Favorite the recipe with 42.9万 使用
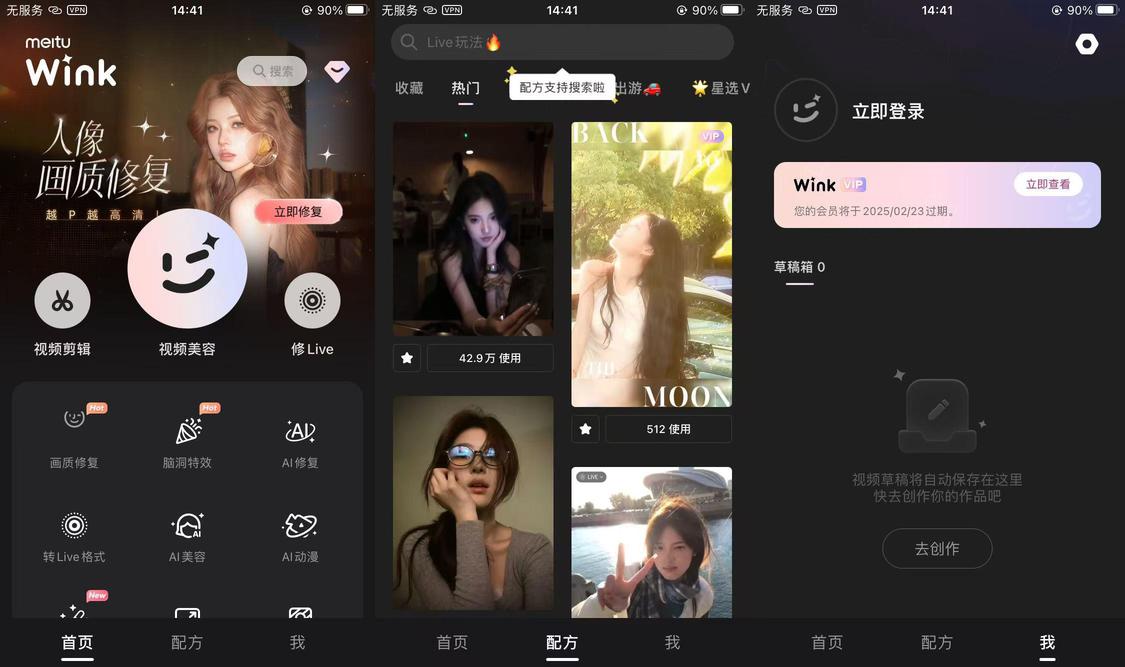The image size is (1125, 667). click(407, 358)
